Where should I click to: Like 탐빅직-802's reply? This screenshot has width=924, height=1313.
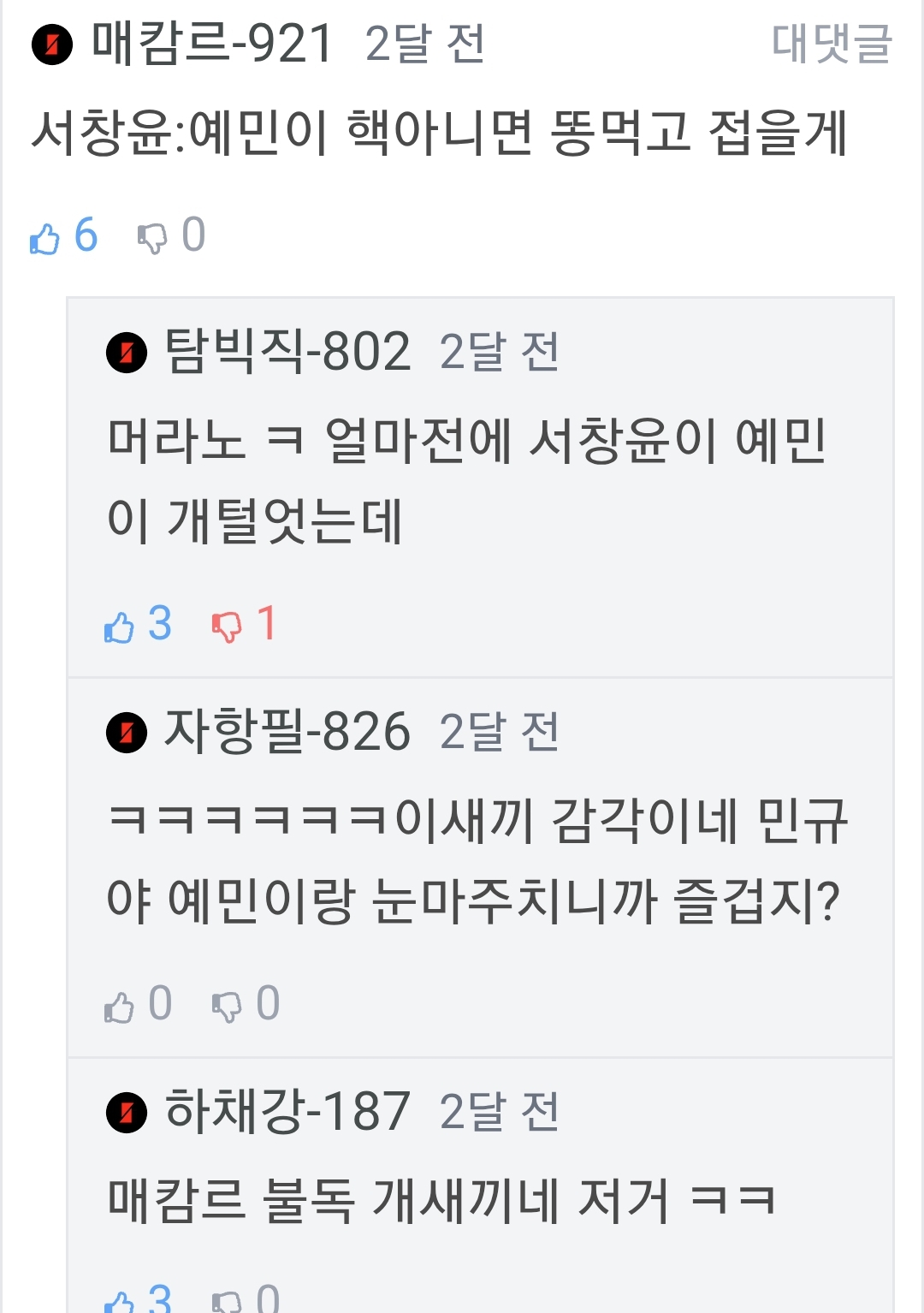click(x=120, y=627)
